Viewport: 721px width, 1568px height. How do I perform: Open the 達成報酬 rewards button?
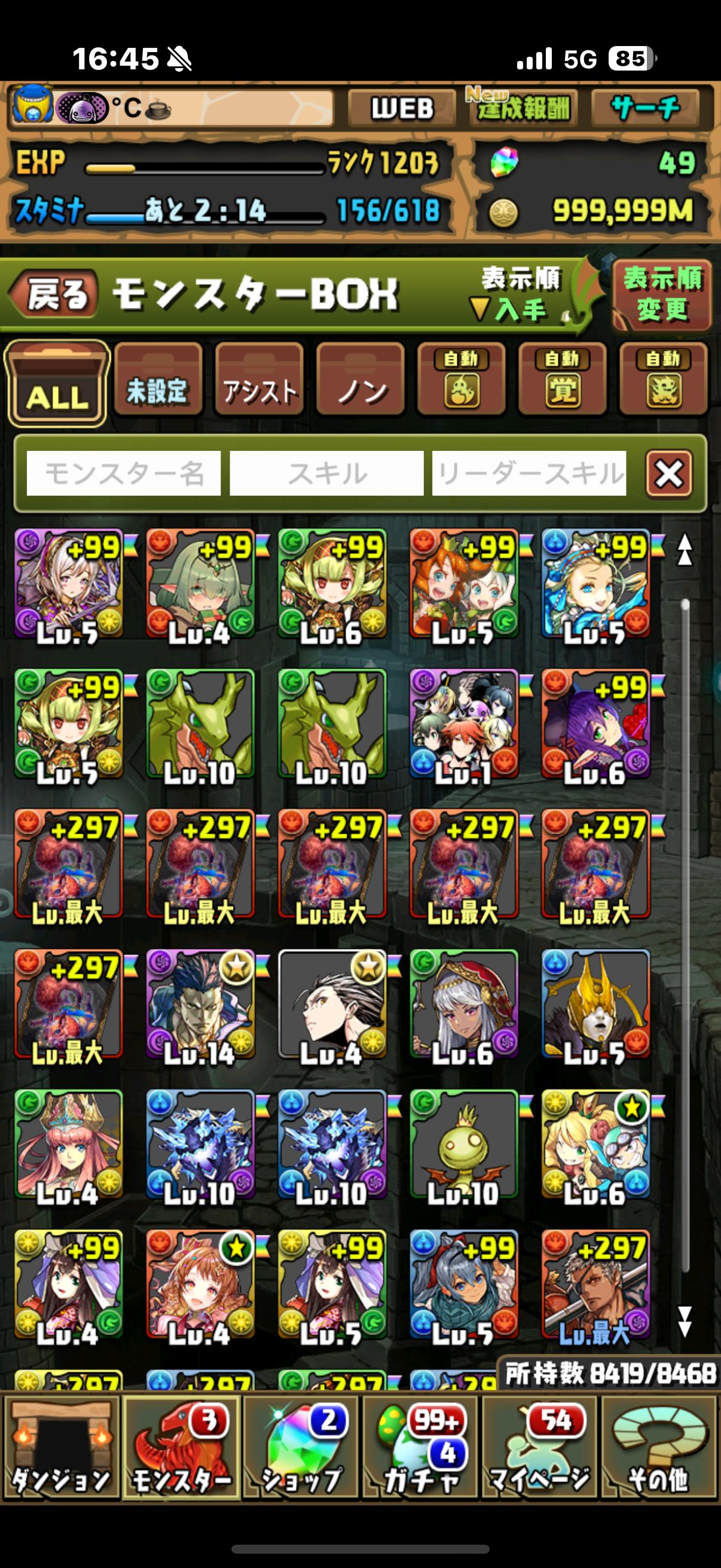click(x=522, y=108)
